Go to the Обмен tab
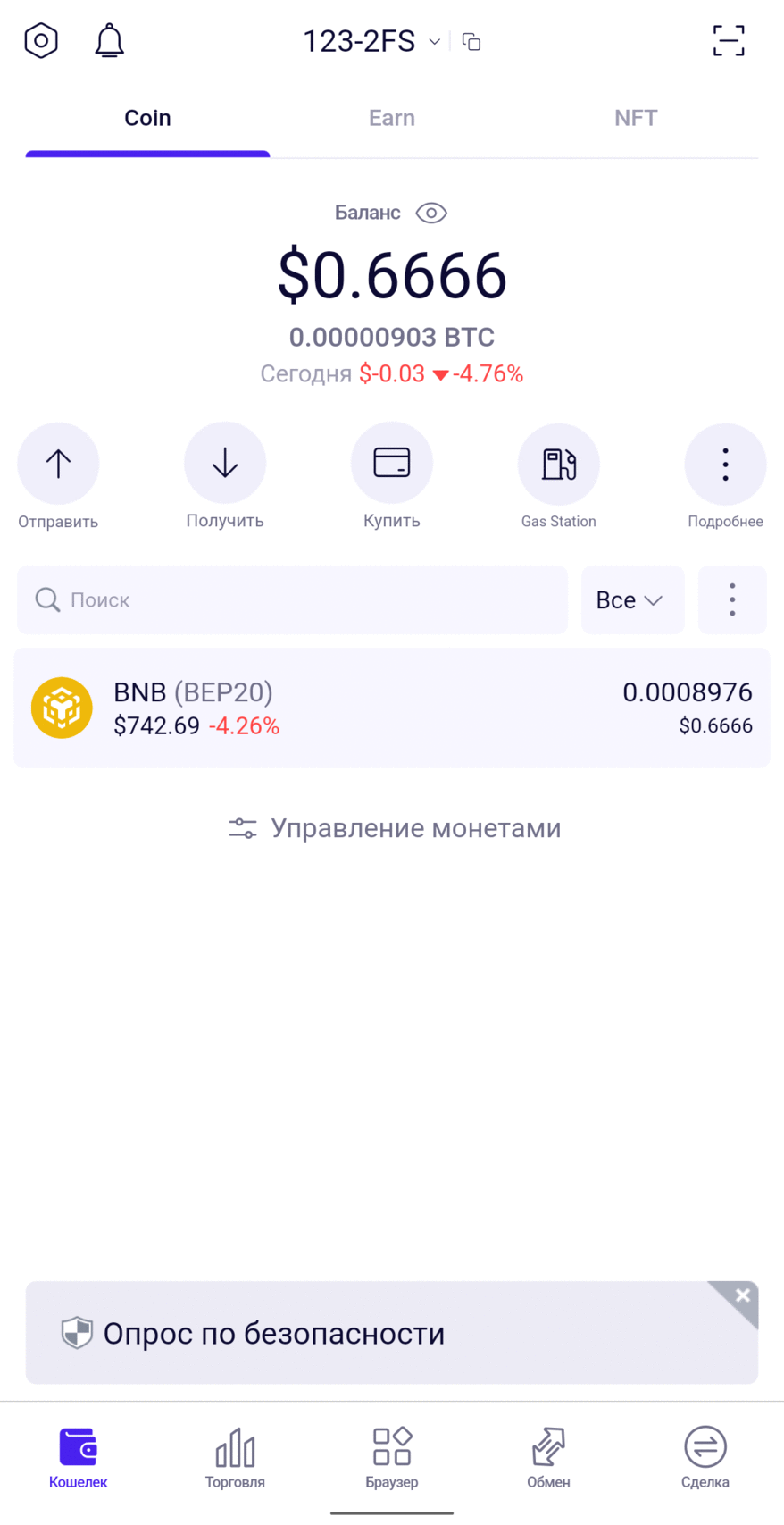784x1525 pixels. tap(548, 1458)
